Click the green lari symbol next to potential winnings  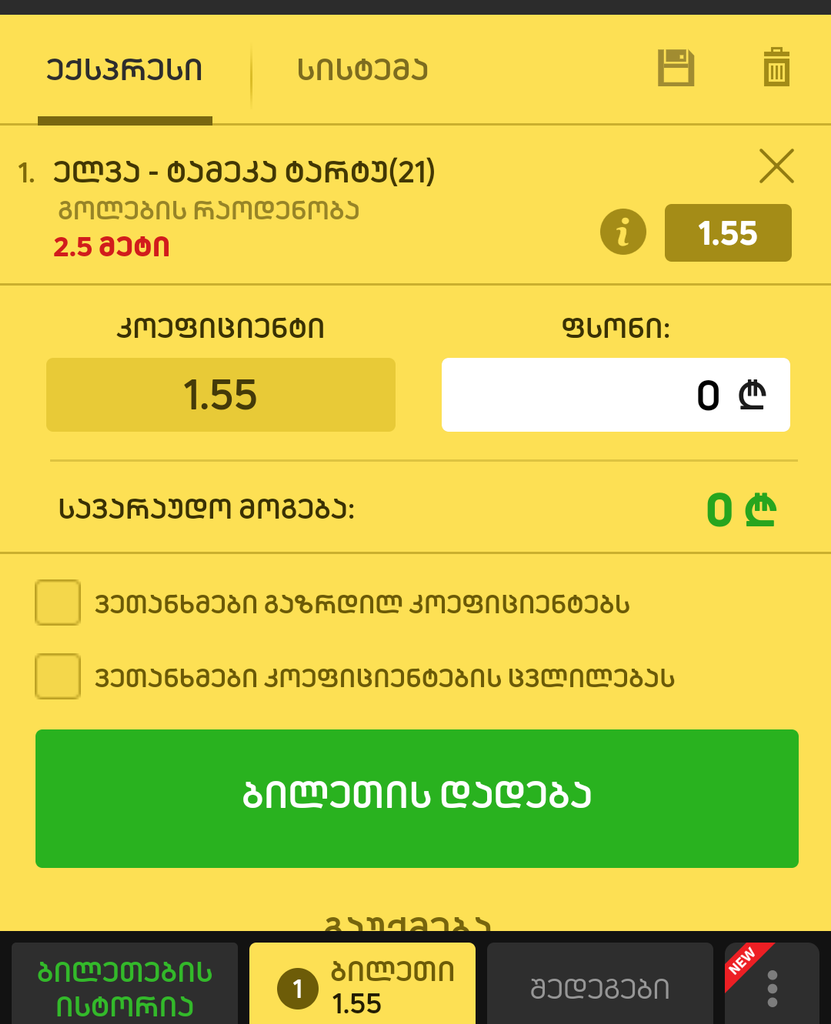(762, 508)
